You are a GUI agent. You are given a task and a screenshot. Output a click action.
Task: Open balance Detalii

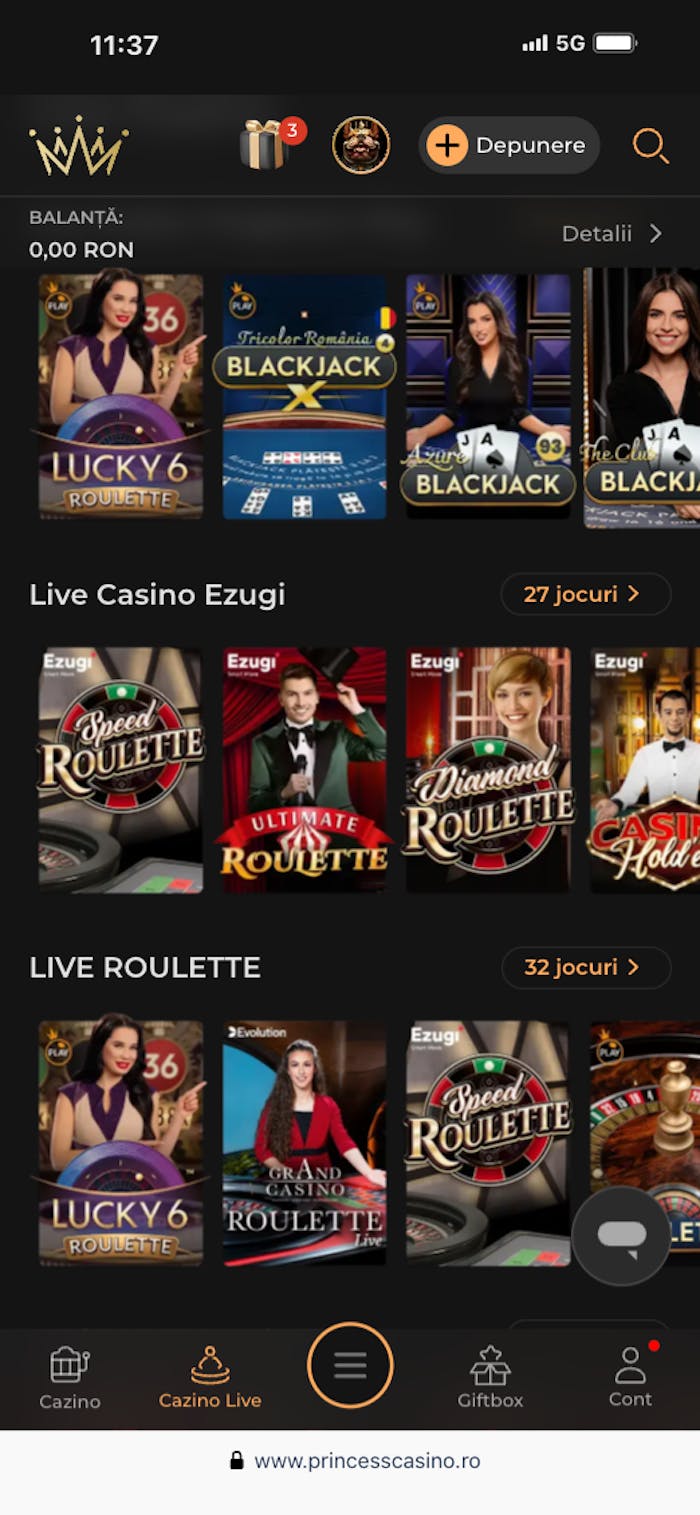click(x=611, y=234)
